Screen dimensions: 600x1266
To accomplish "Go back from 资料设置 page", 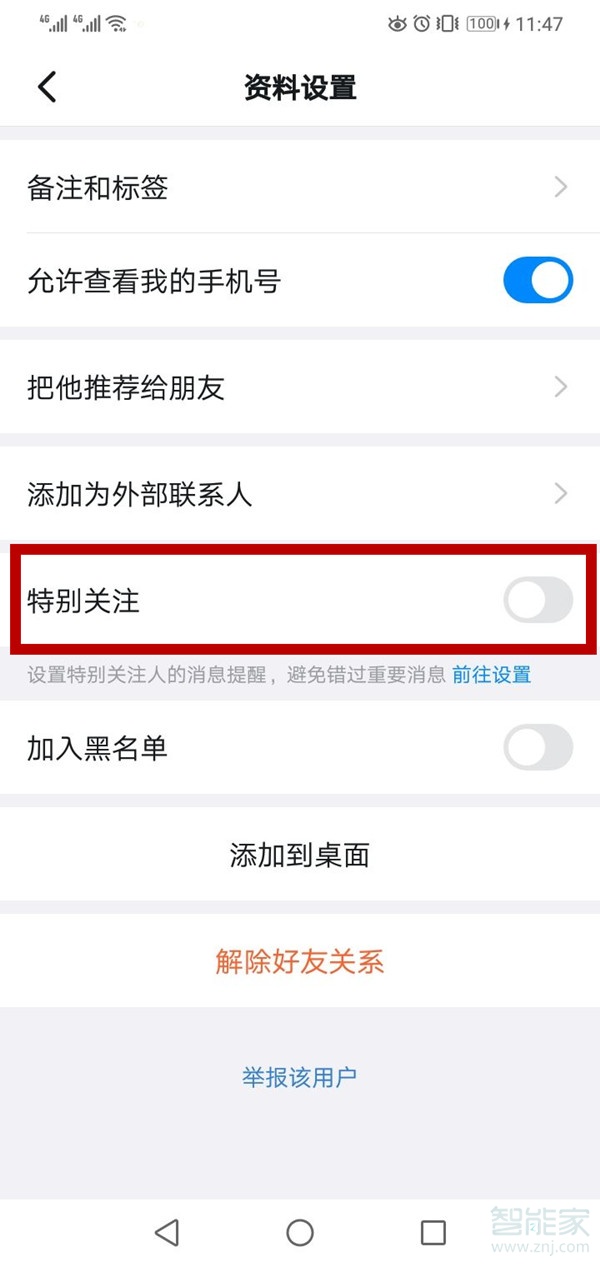I will pos(47,87).
